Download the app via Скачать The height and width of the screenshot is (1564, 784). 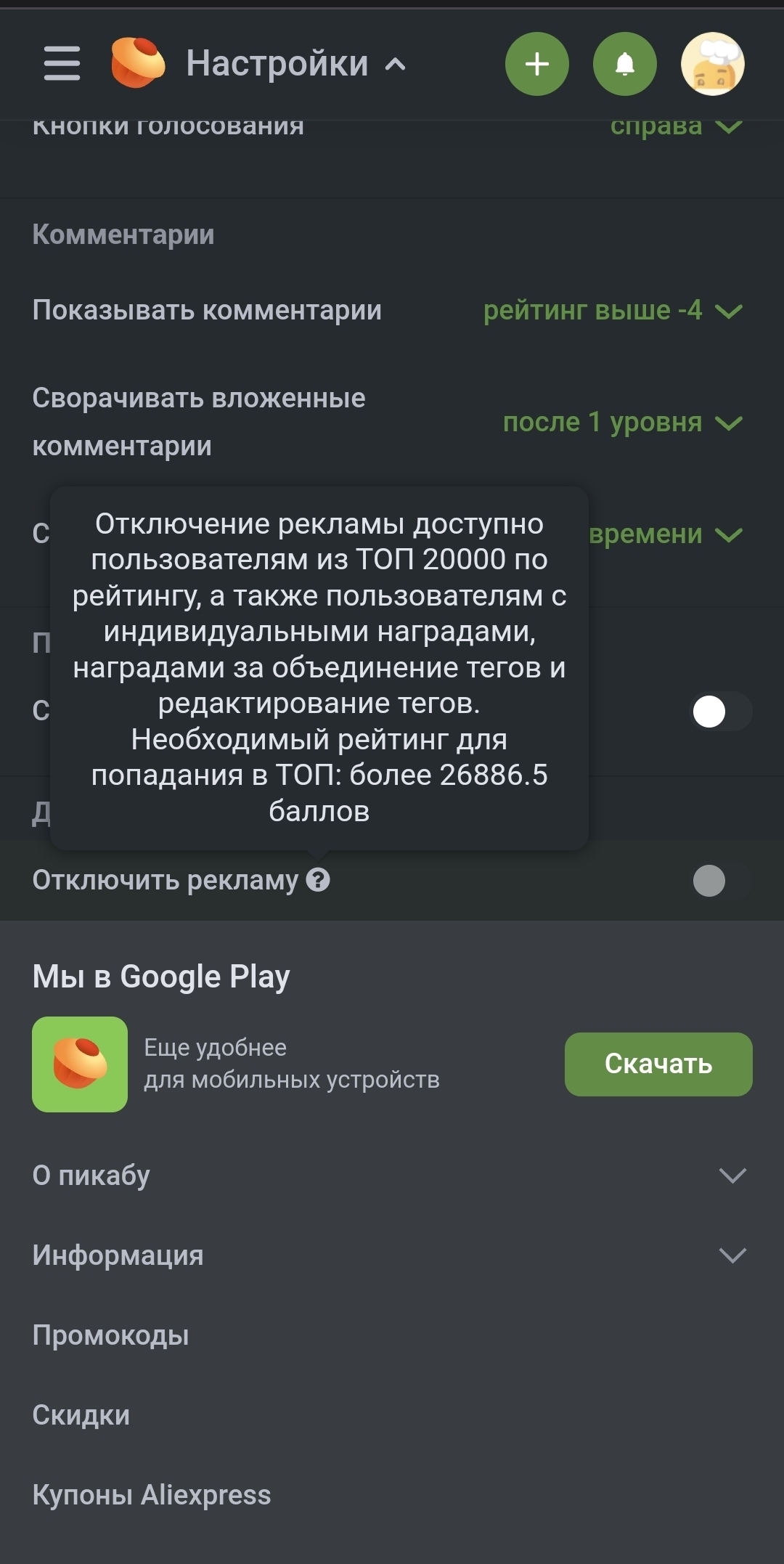pyautogui.click(x=658, y=1064)
